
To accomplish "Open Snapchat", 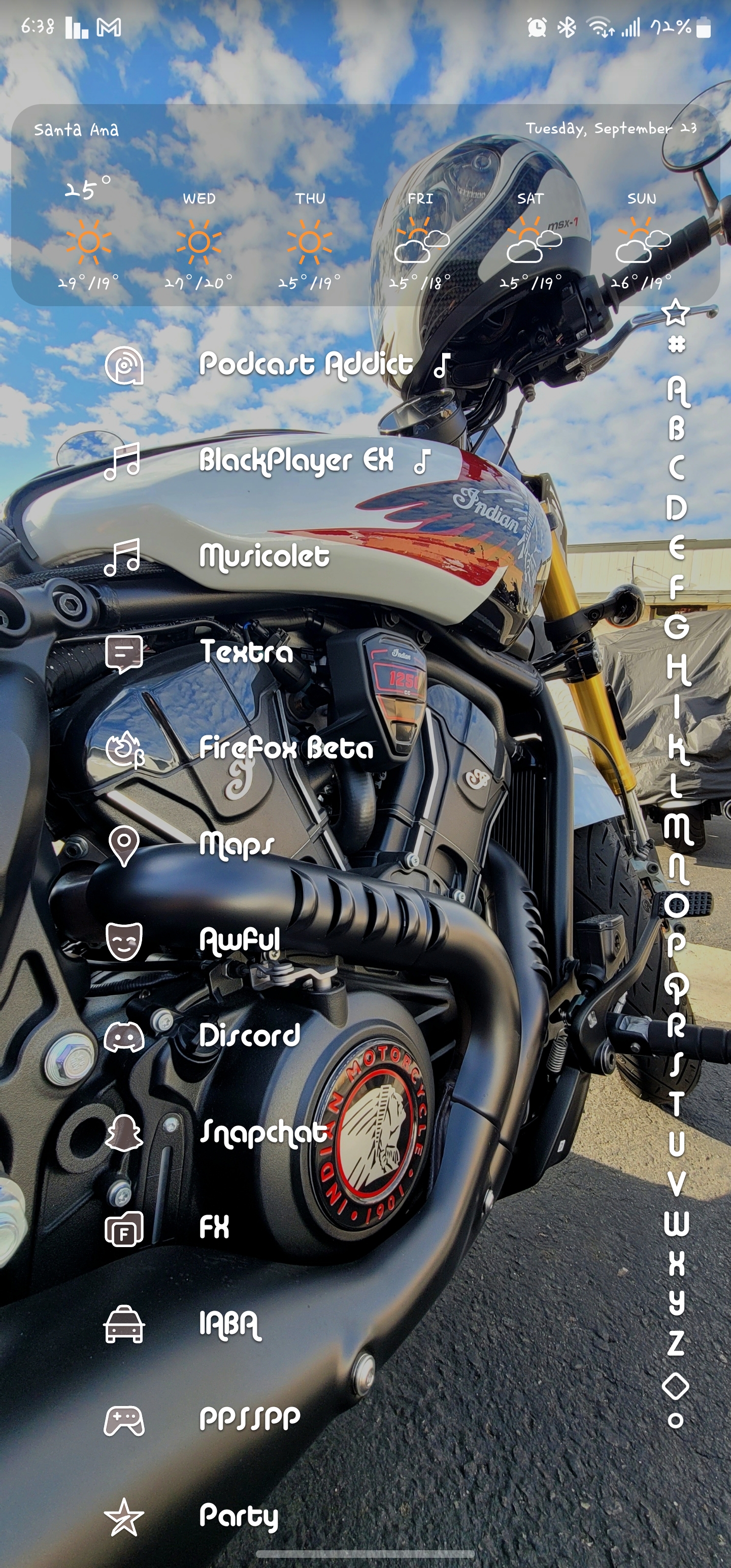I will (x=263, y=1132).
